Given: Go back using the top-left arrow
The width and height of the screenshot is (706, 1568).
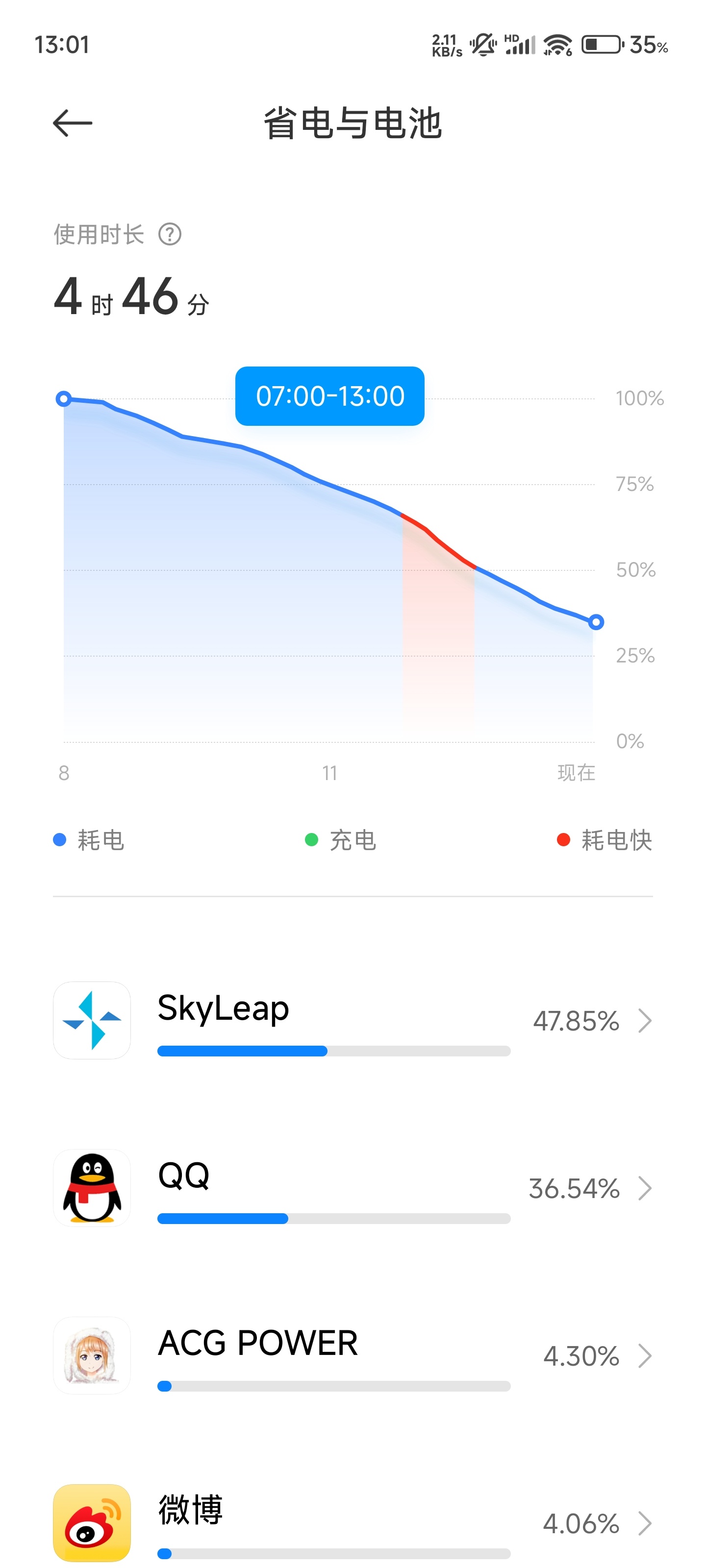Looking at the screenshot, I should point(73,123).
